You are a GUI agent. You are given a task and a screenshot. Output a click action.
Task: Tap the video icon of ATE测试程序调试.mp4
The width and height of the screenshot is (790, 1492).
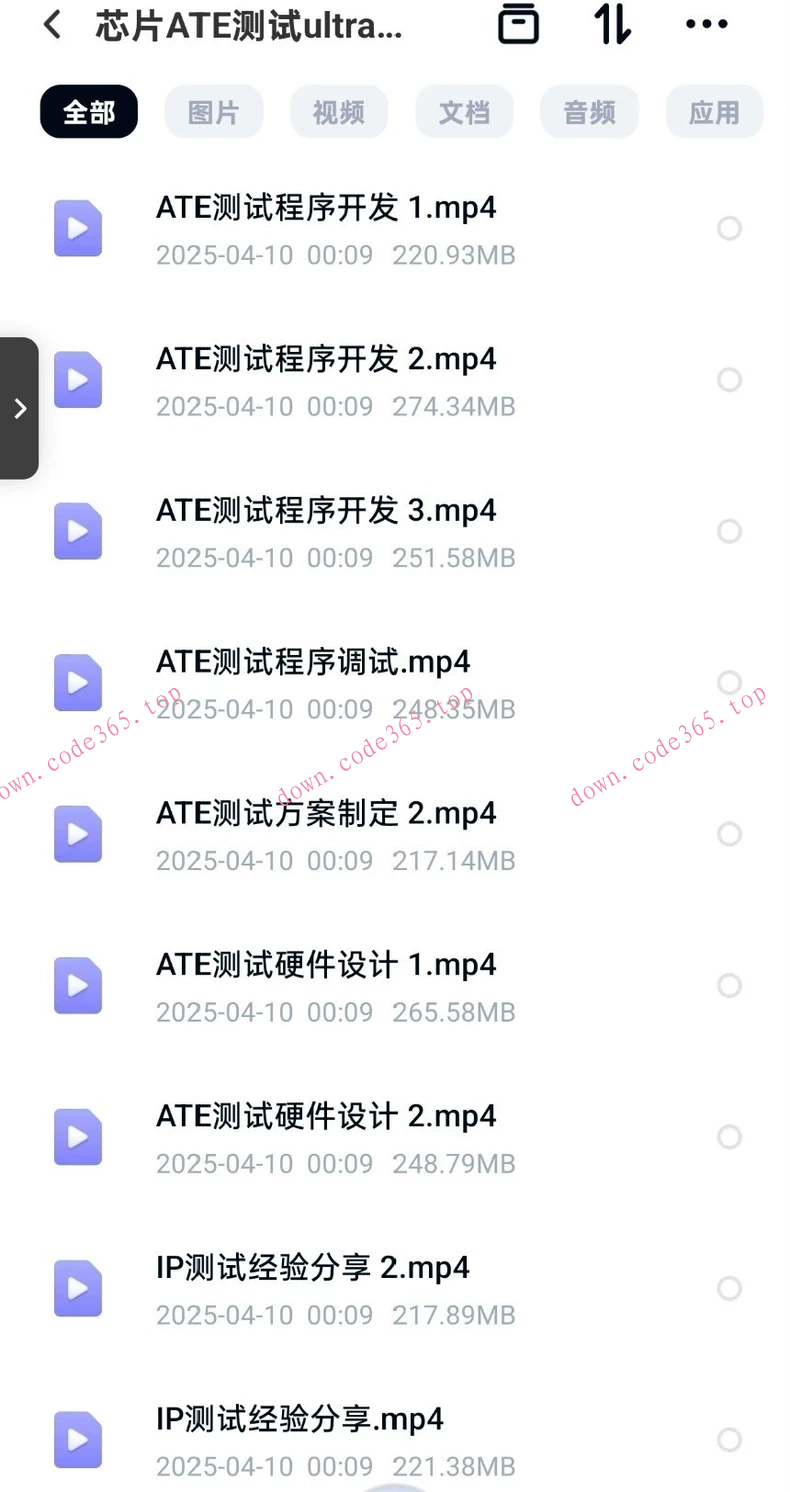coord(77,682)
